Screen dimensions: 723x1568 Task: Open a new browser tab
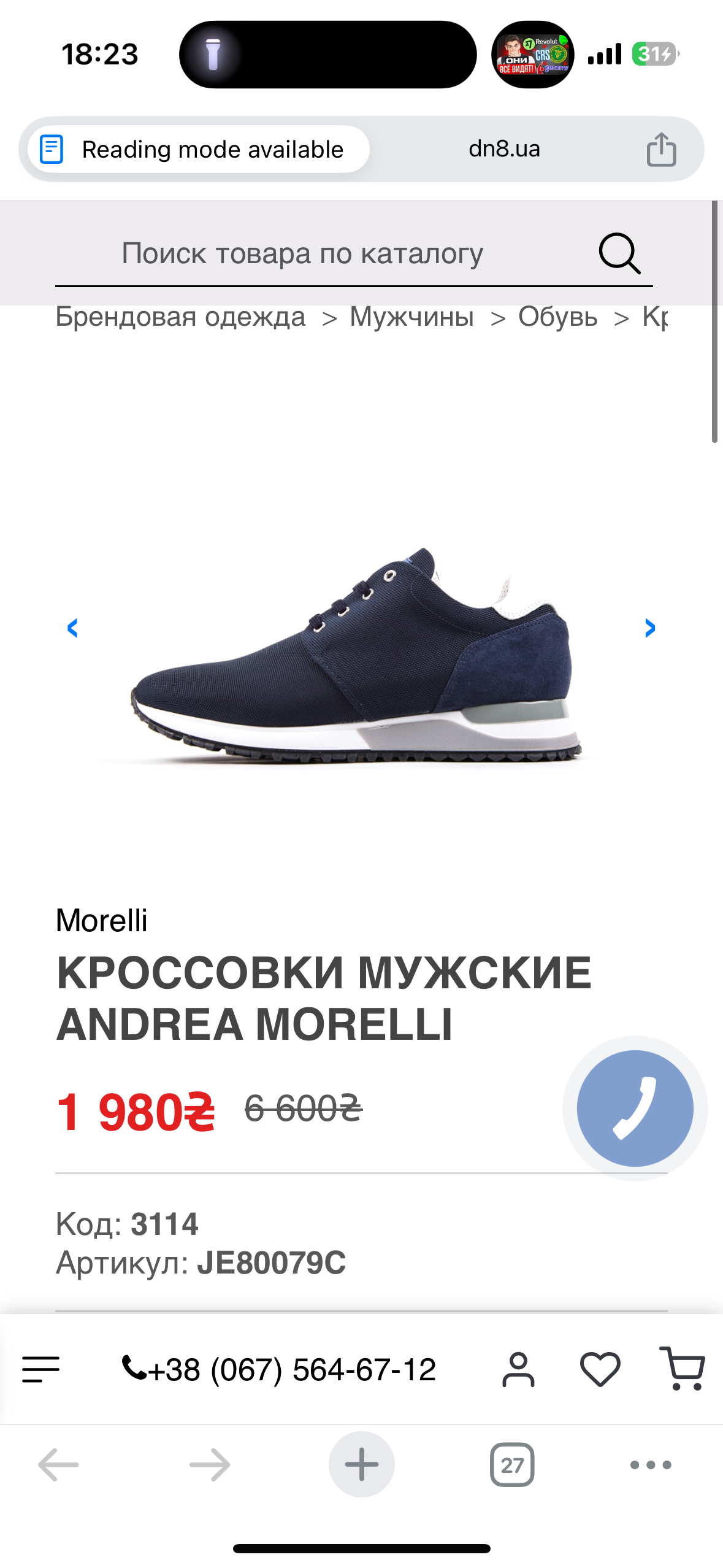tap(361, 1465)
